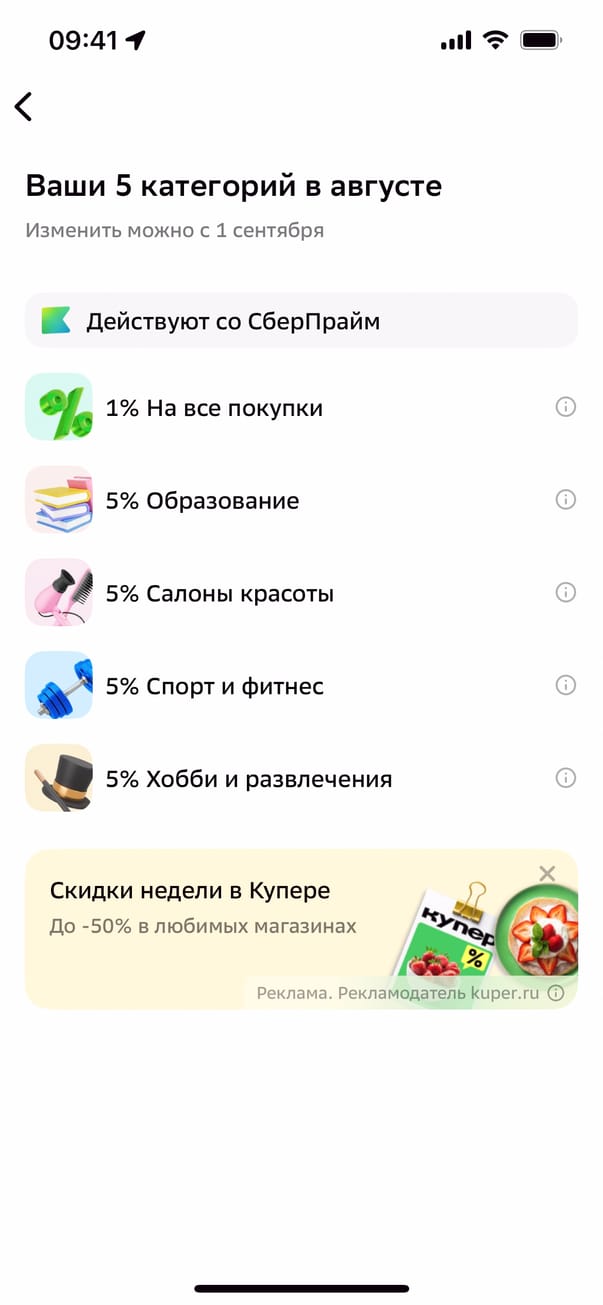Show info for 5% Спорт и фитнес
The height and width of the screenshot is (1305, 603).
click(x=565, y=686)
